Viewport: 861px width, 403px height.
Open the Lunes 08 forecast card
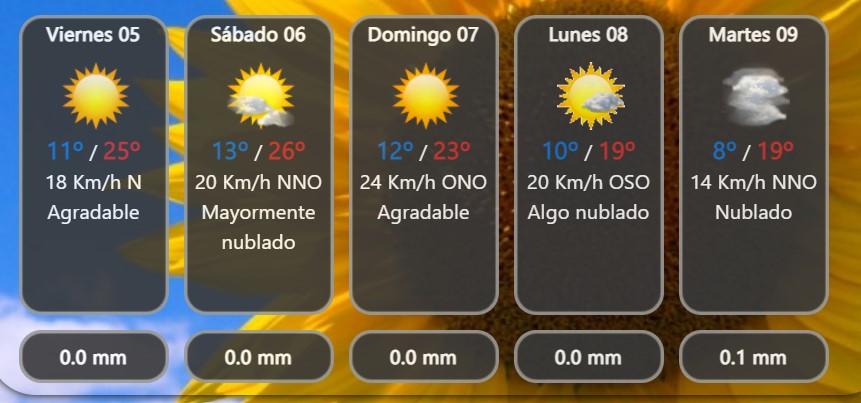point(588,165)
